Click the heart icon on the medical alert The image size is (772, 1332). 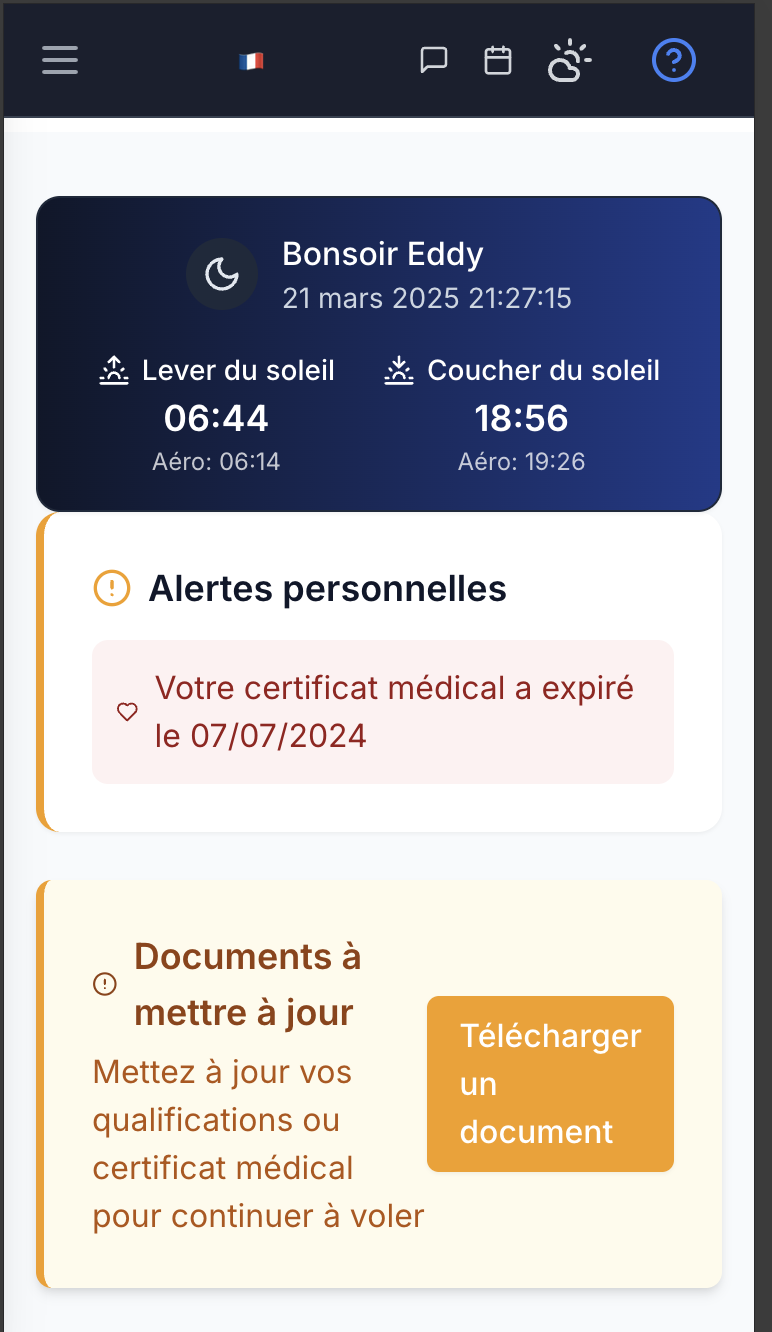point(127,711)
